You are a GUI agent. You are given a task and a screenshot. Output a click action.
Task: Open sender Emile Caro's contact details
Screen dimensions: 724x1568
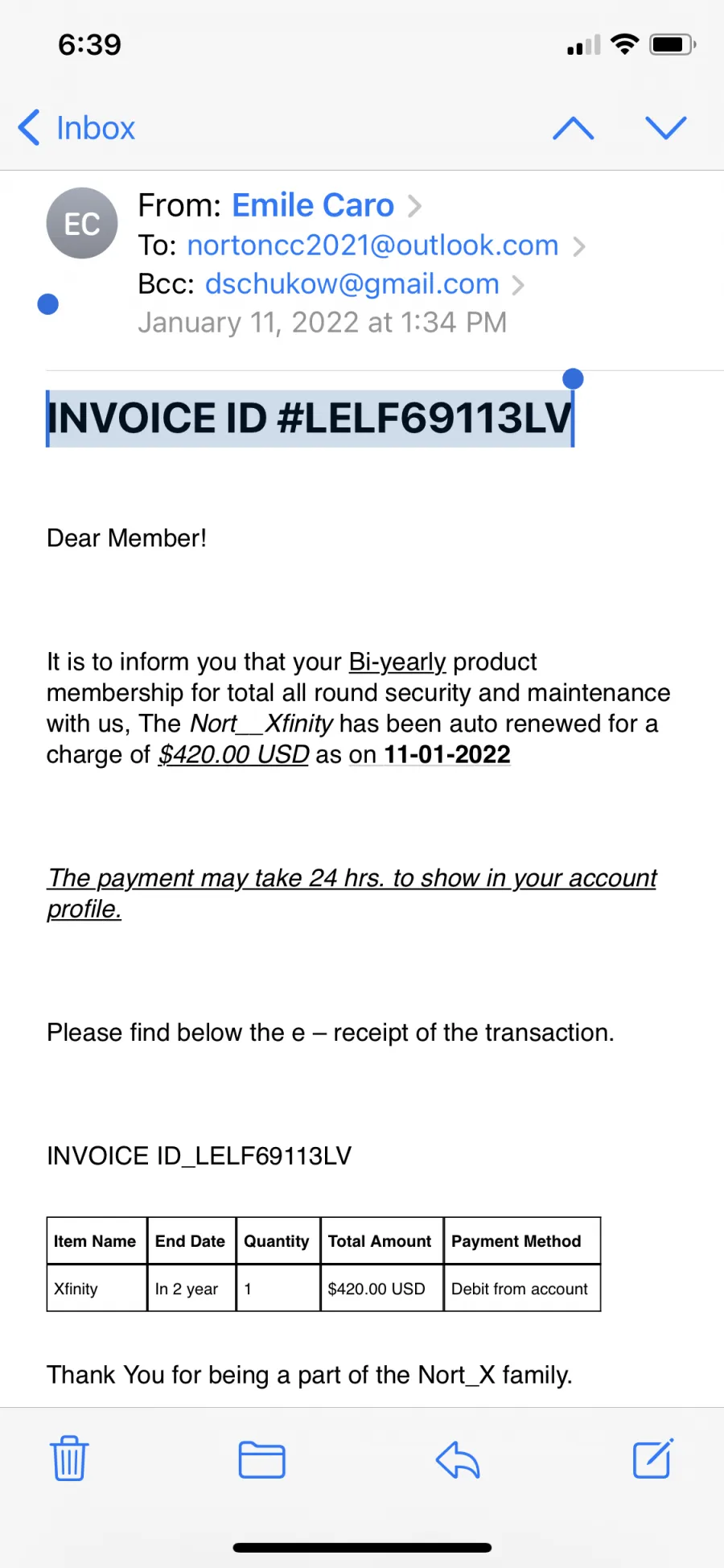pyautogui.click(x=313, y=205)
